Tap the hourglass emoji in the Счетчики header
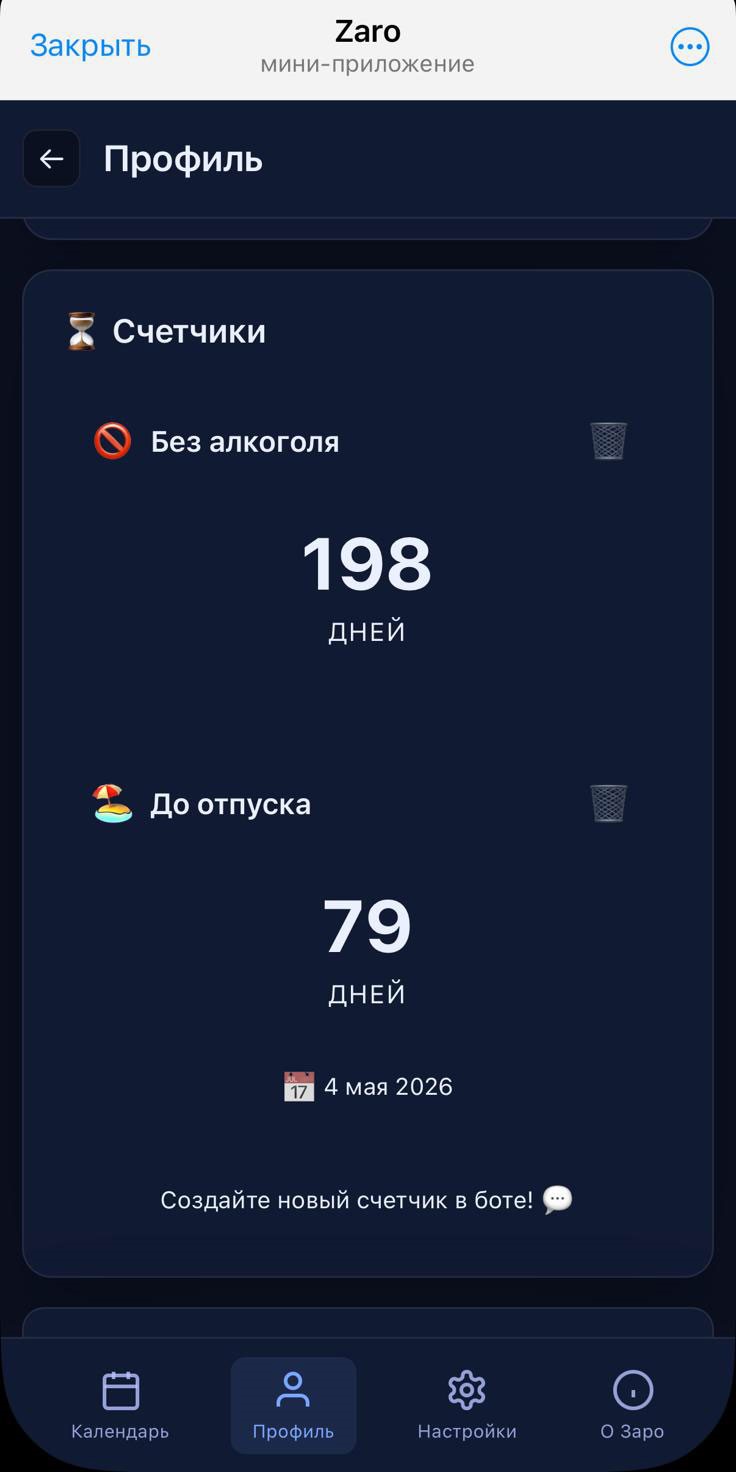This screenshot has height=1472, width=736. click(x=80, y=330)
